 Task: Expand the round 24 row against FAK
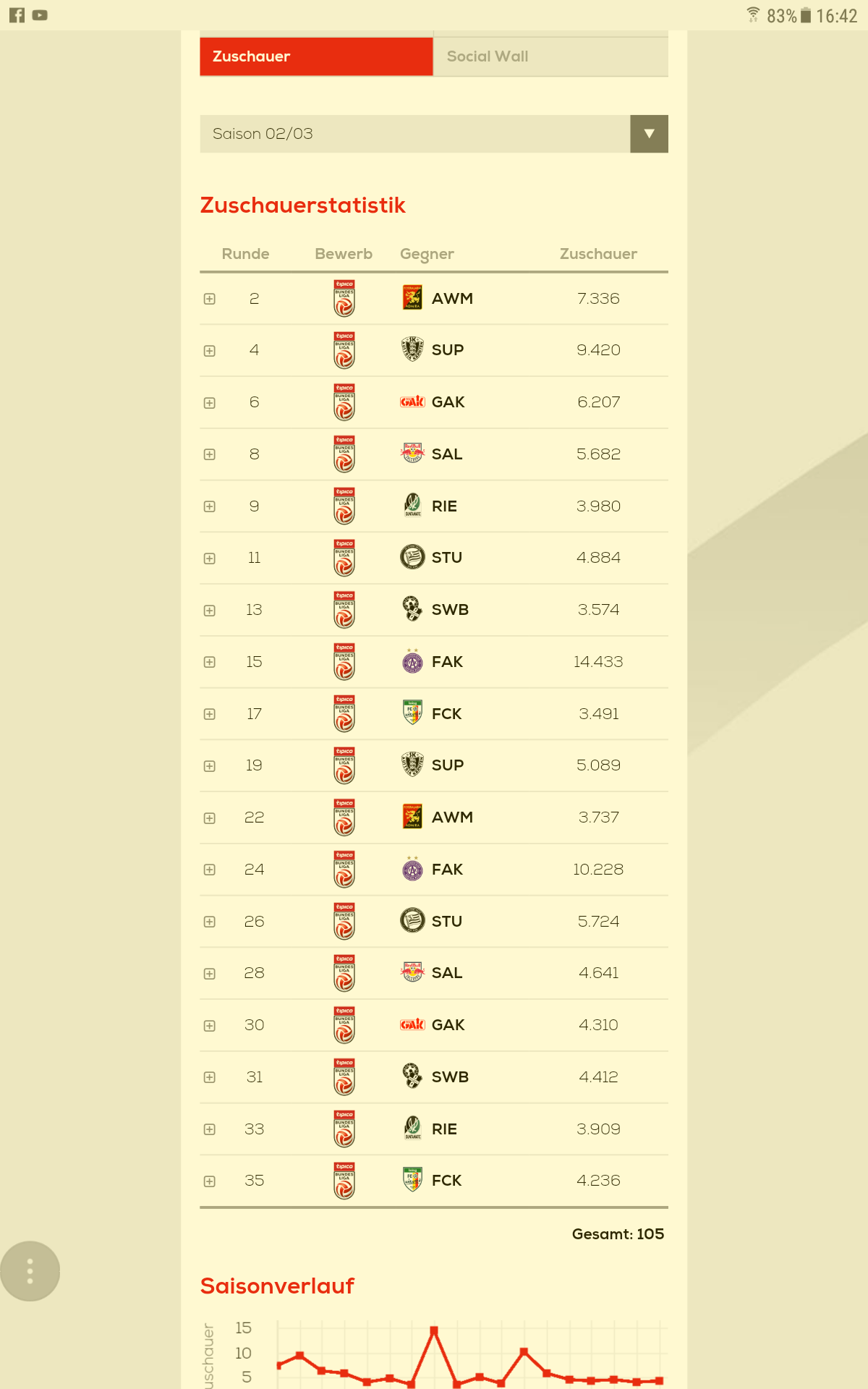(210, 870)
